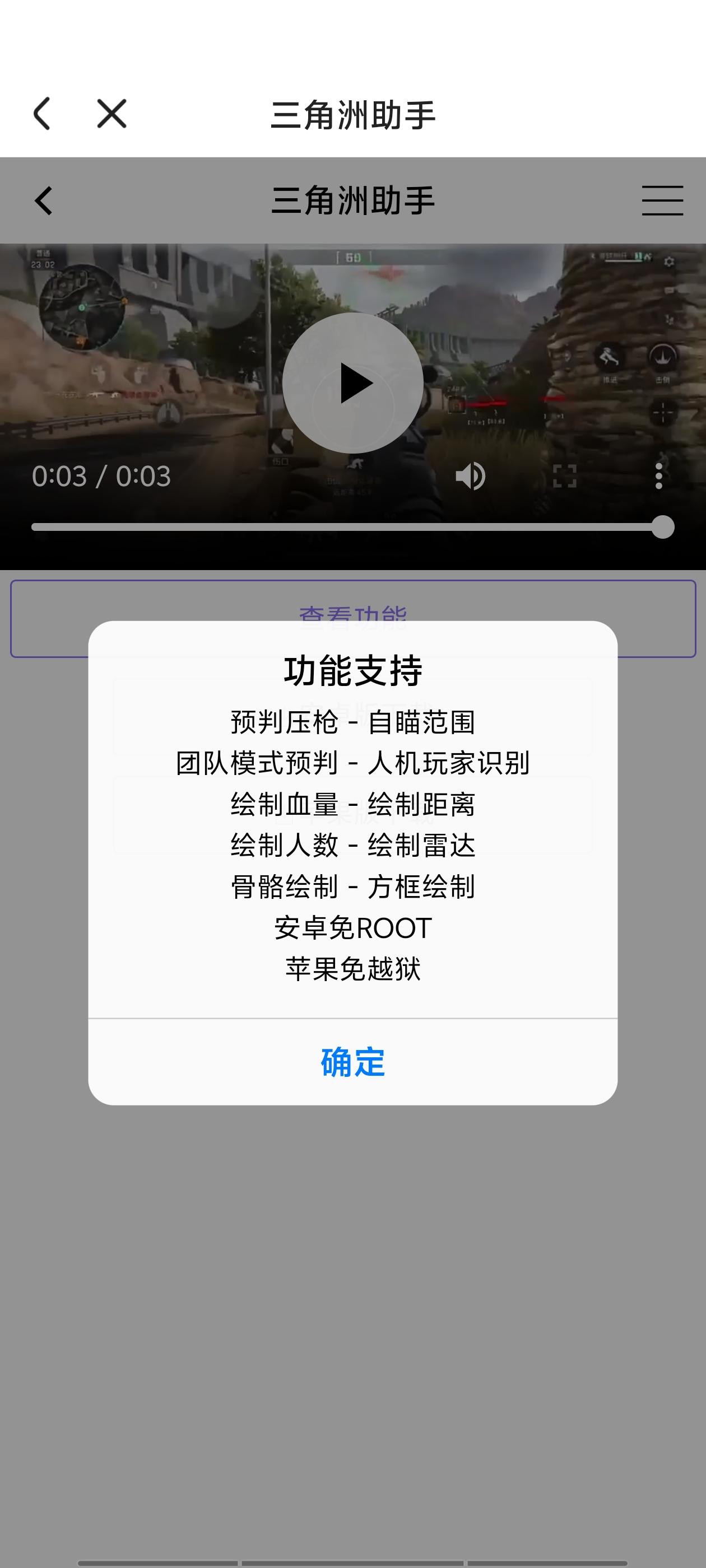Screen dimensions: 706x1568
Task: Tap the back chevron in the top-left corner
Action: coord(41,112)
